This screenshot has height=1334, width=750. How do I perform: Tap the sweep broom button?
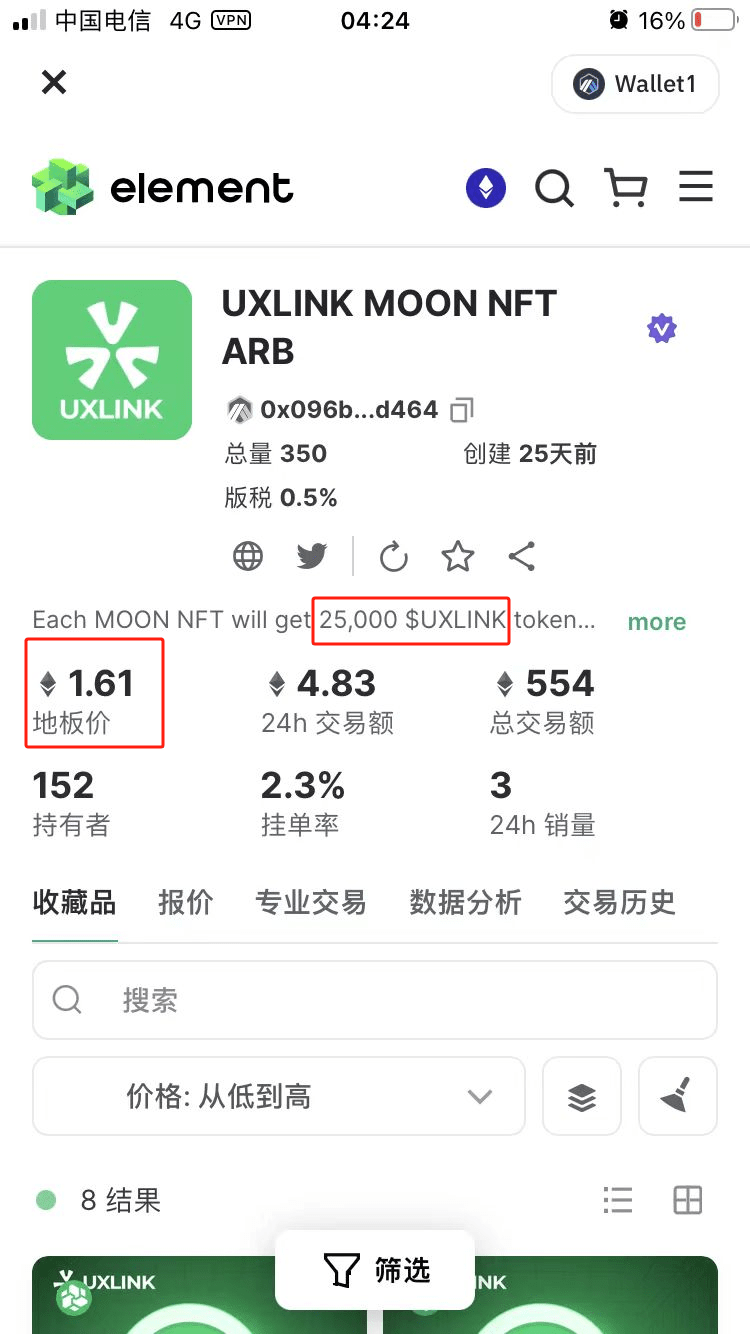(x=678, y=1096)
